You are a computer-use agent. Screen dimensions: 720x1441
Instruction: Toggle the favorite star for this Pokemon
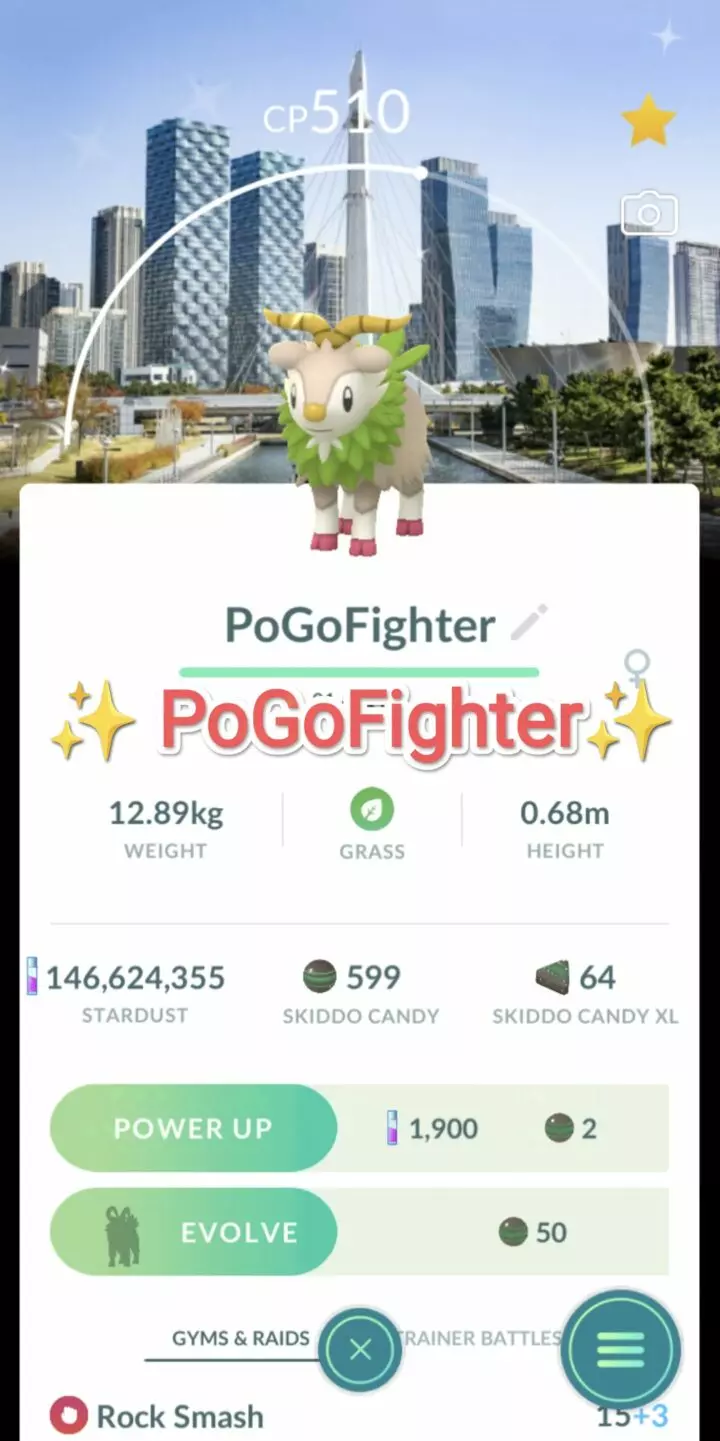pos(649,119)
